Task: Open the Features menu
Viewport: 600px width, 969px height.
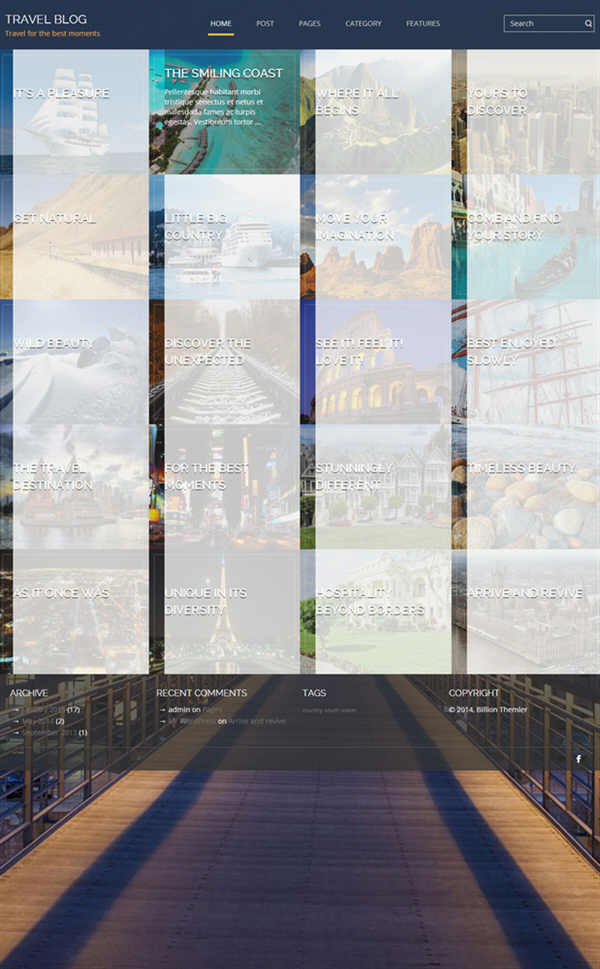Action: coord(423,23)
